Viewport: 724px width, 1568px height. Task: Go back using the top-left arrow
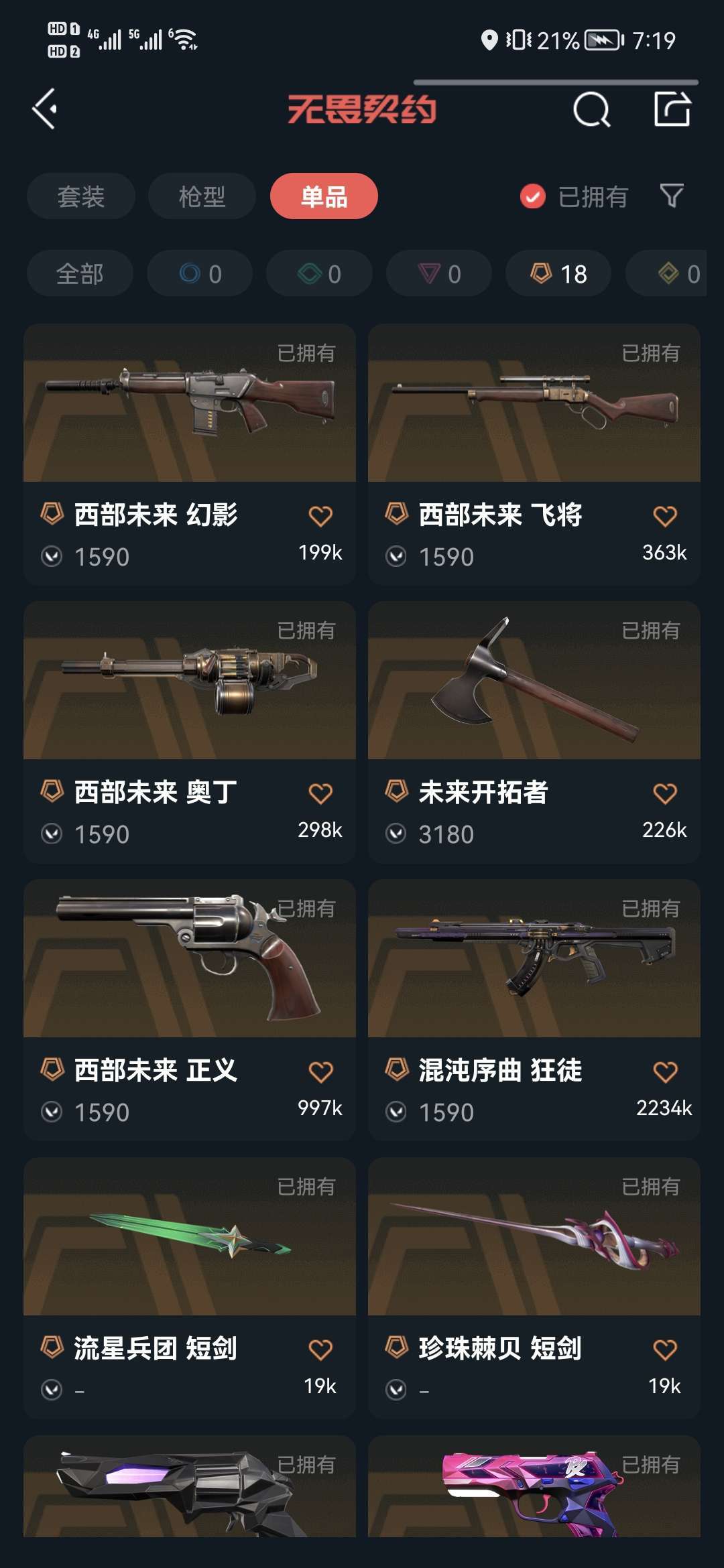click(x=45, y=109)
